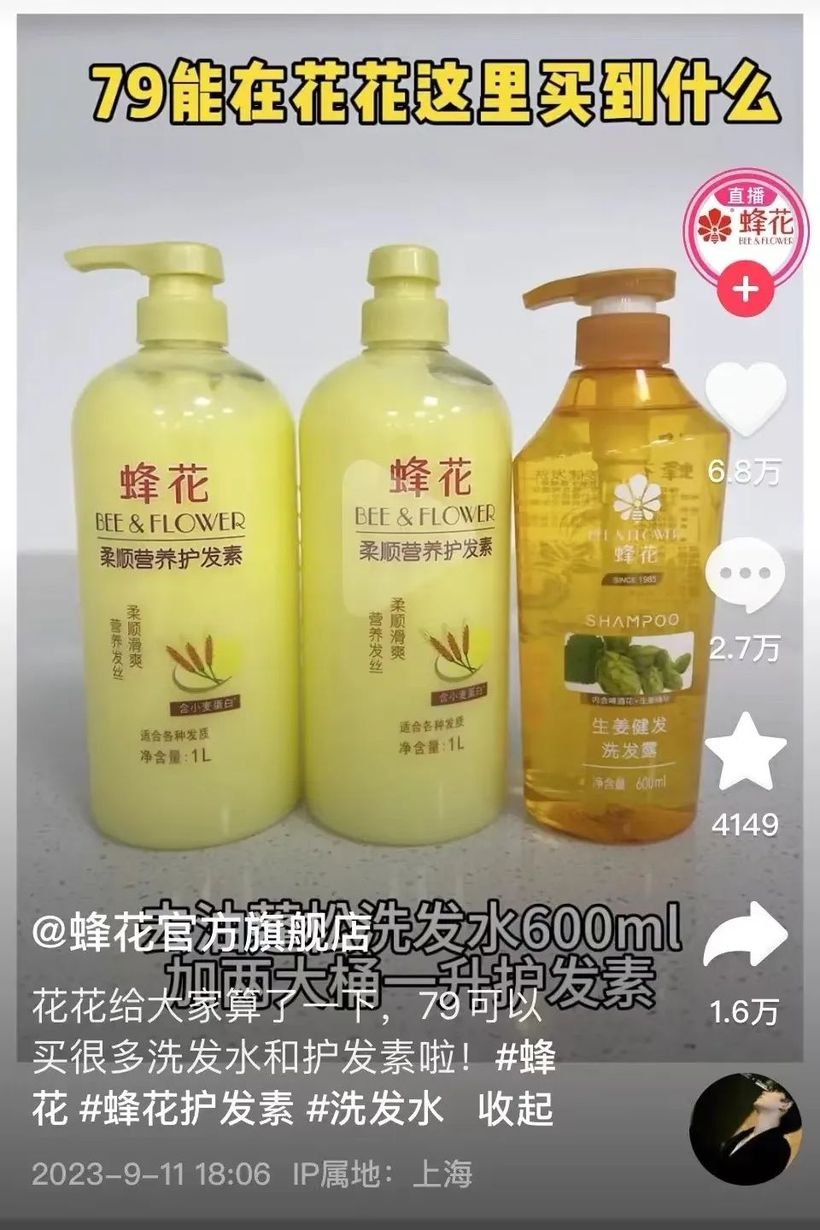820x1230 pixels.
Task: Like this video with the heart icon
Action: pyautogui.click(x=745, y=400)
